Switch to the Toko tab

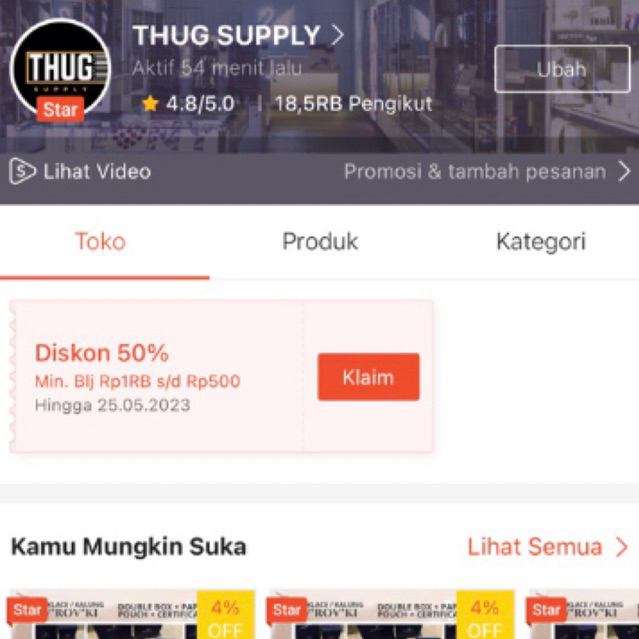[x=100, y=241]
